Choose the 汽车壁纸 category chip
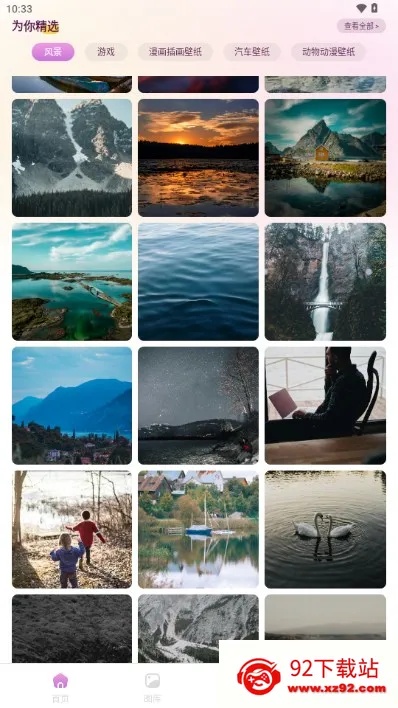 [252, 52]
